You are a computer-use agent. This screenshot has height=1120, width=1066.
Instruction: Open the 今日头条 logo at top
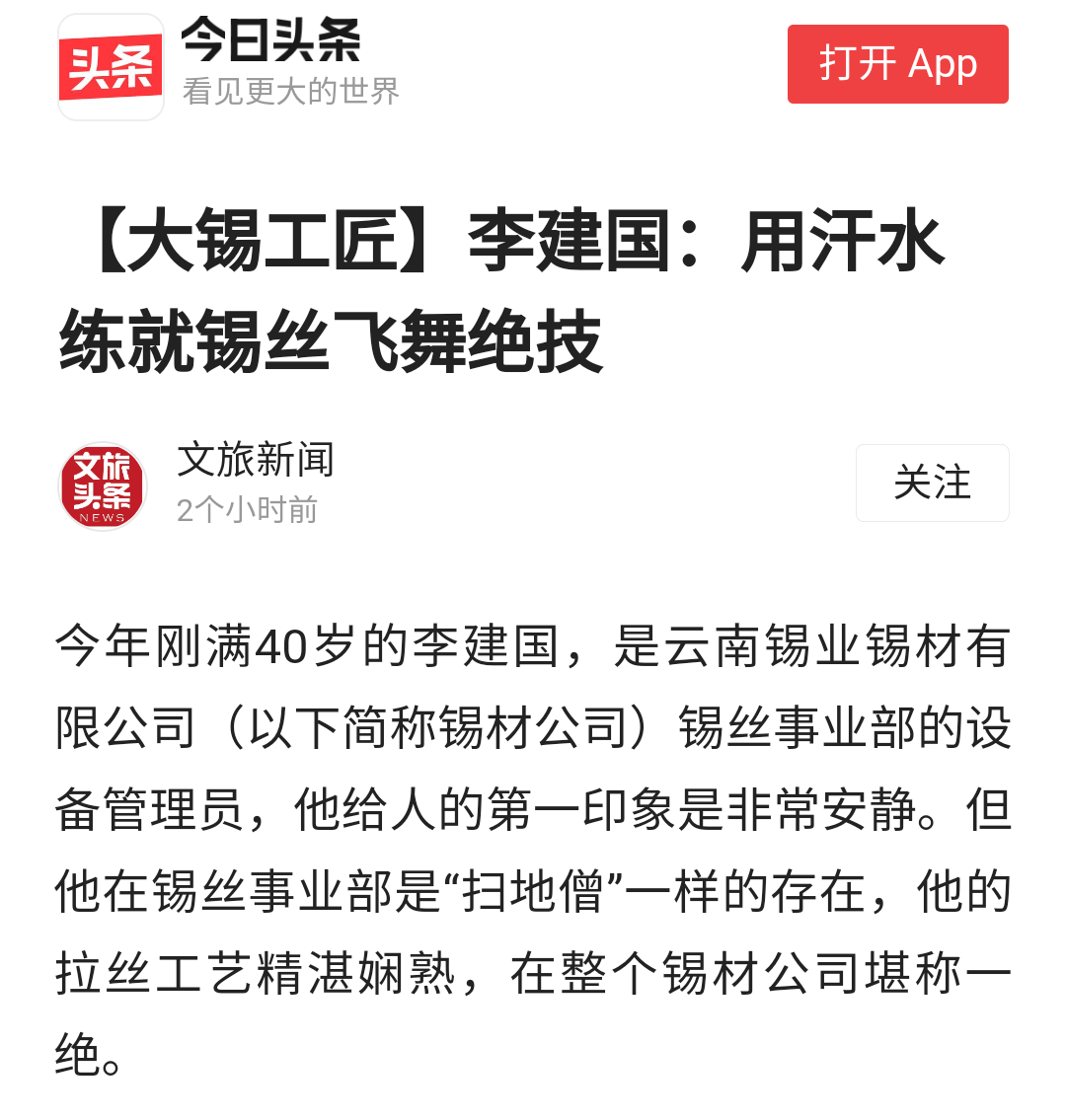tap(111, 67)
